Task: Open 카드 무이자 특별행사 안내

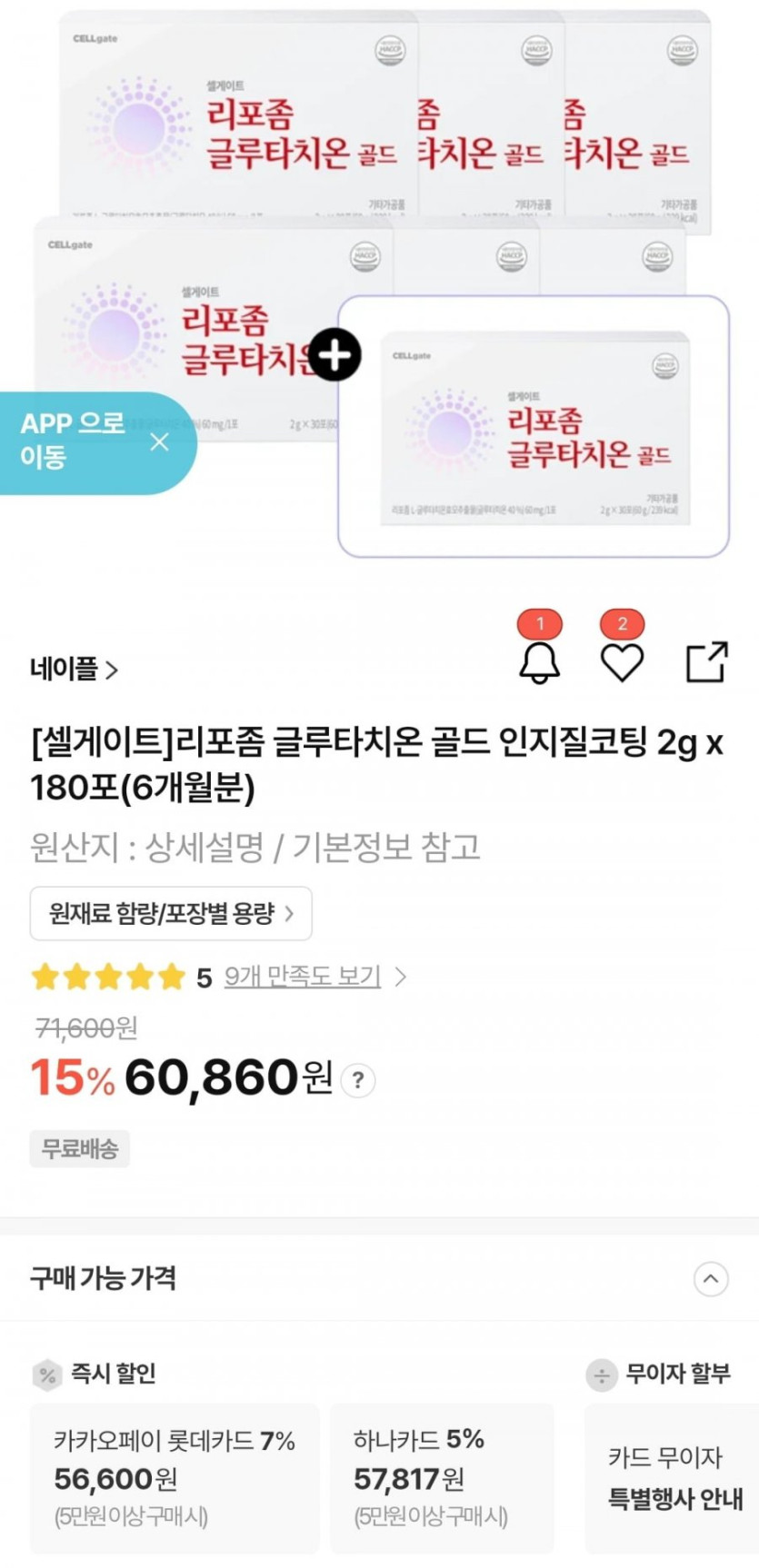Action: (675, 1479)
